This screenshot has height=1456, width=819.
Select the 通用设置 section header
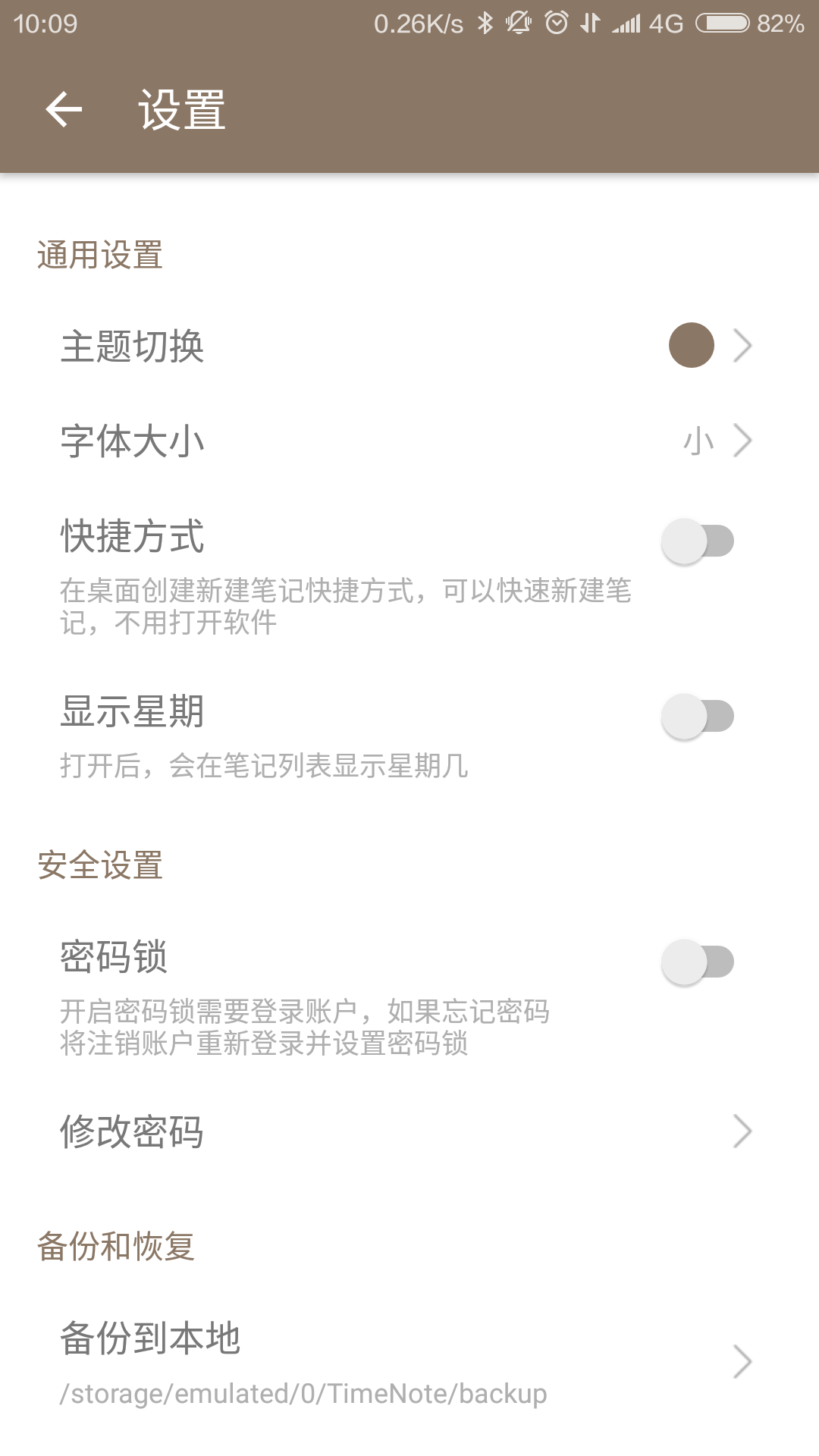[99, 256]
